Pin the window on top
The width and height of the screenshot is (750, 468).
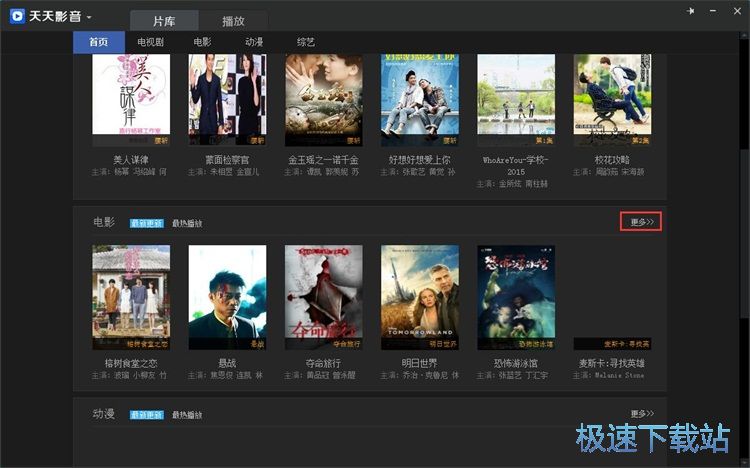pos(690,11)
